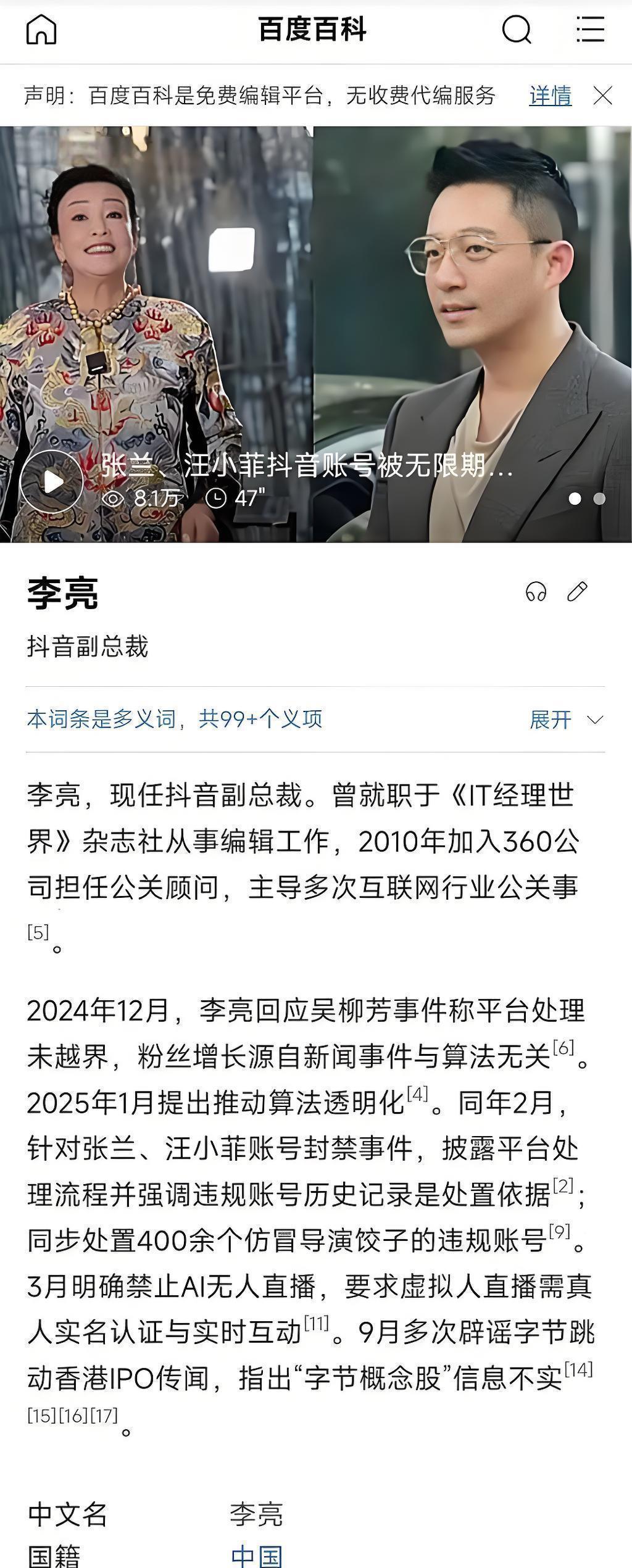Edit the 李亮 entry
This screenshot has width=632, height=1568.
577,592
